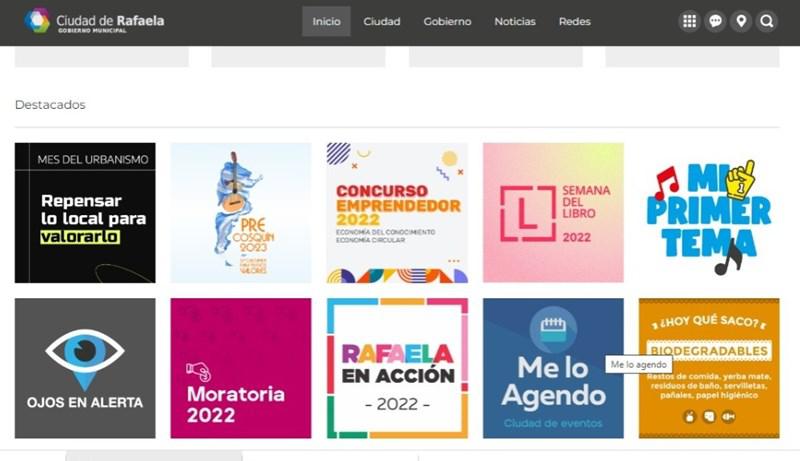Viewport: 800px width, 461px height.
Task: Open the apps grid icon
Action: click(x=689, y=21)
